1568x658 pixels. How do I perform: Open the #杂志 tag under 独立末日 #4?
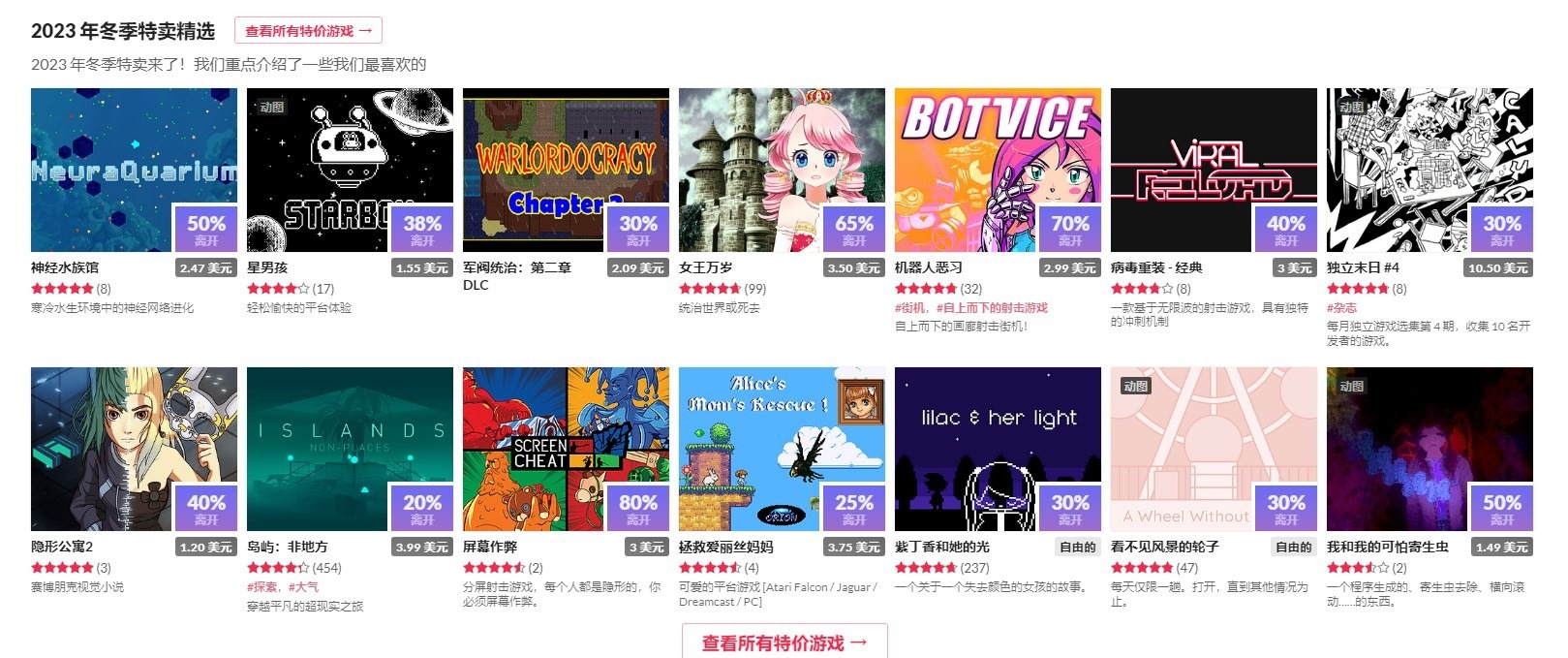point(1341,308)
